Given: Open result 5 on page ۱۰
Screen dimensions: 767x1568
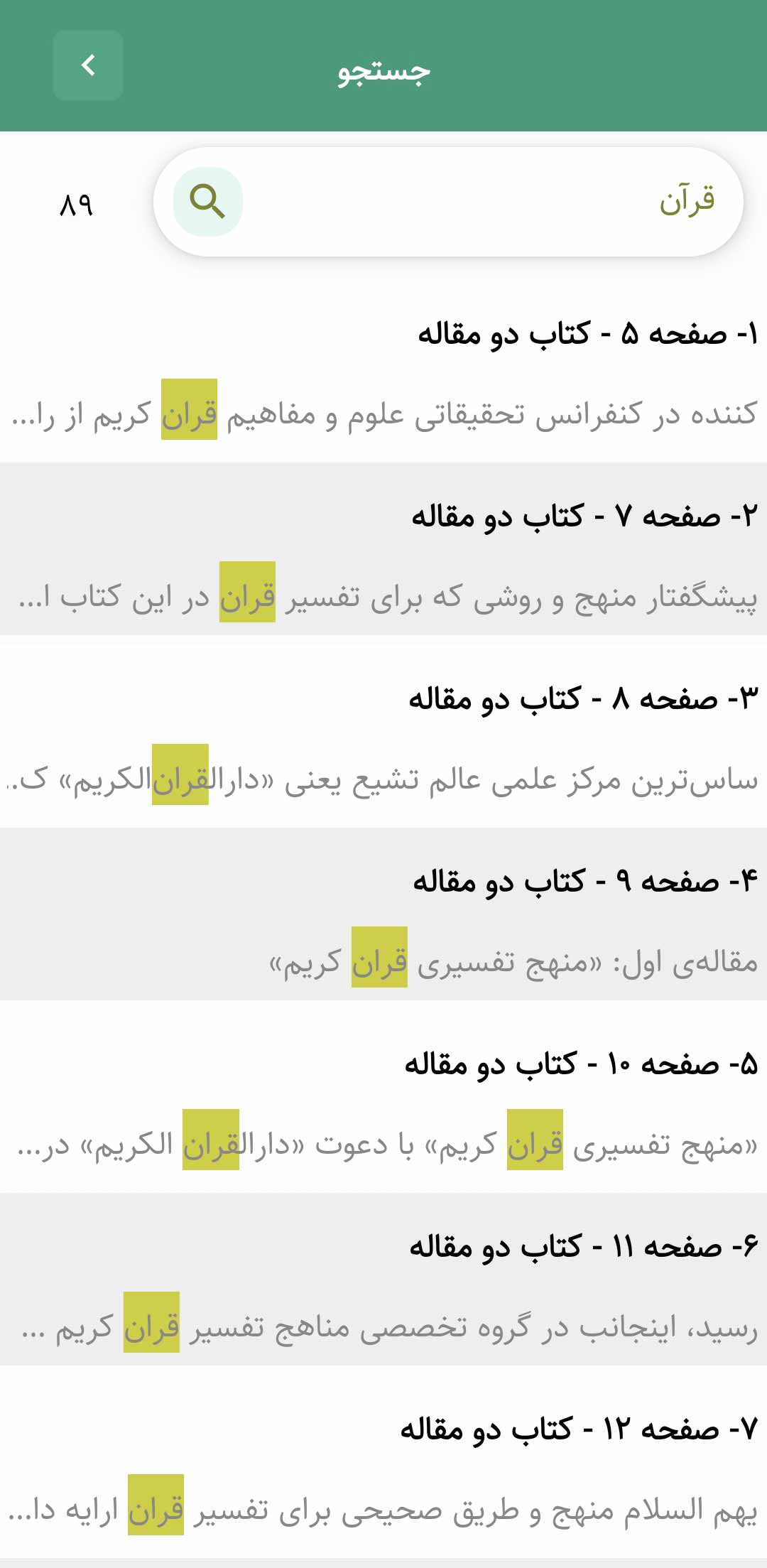Looking at the screenshot, I should point(383,1097).
